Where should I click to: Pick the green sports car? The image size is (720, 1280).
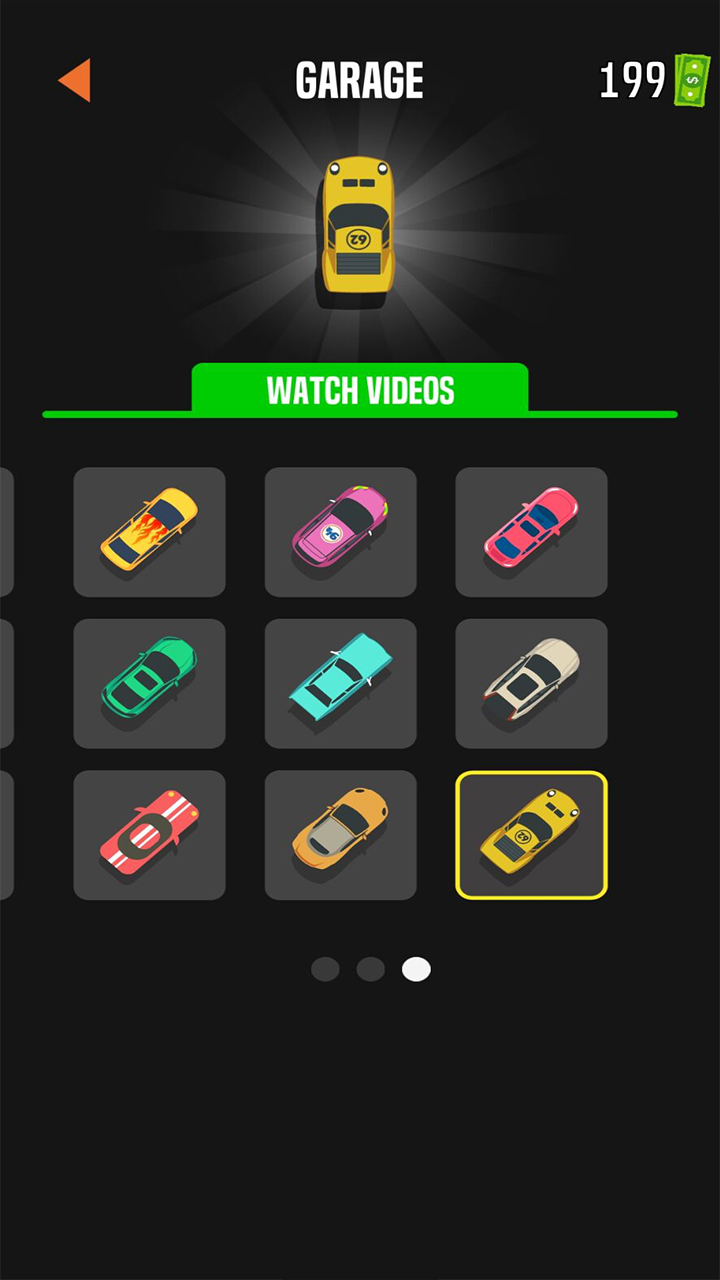tap(149, 683)
